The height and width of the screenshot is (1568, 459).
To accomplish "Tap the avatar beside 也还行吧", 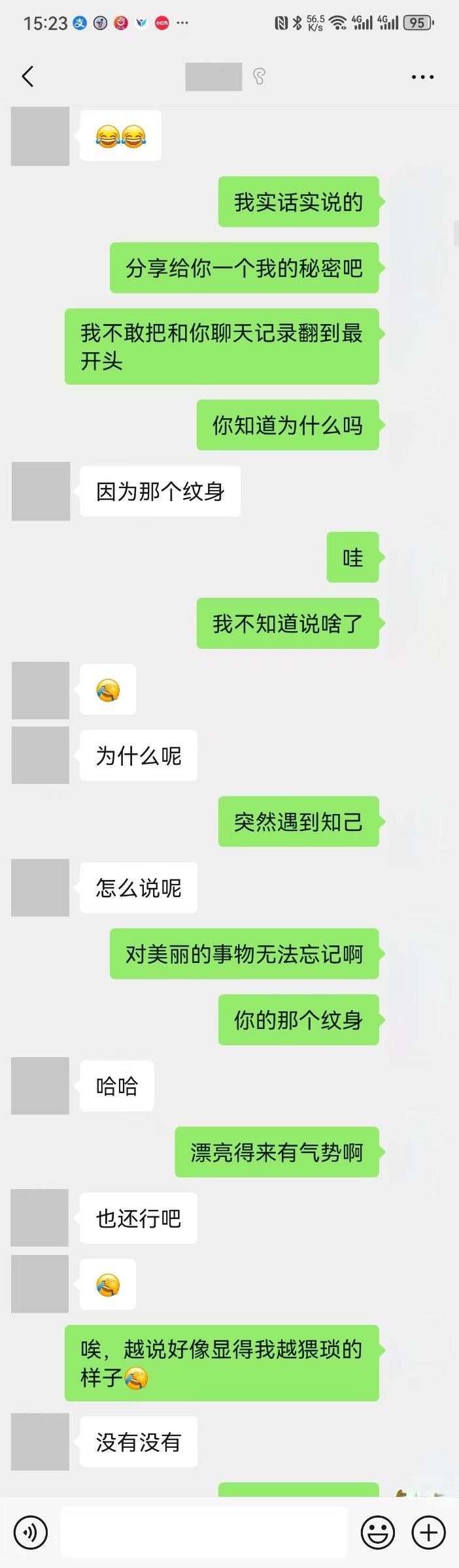I will coord(41,1218).
